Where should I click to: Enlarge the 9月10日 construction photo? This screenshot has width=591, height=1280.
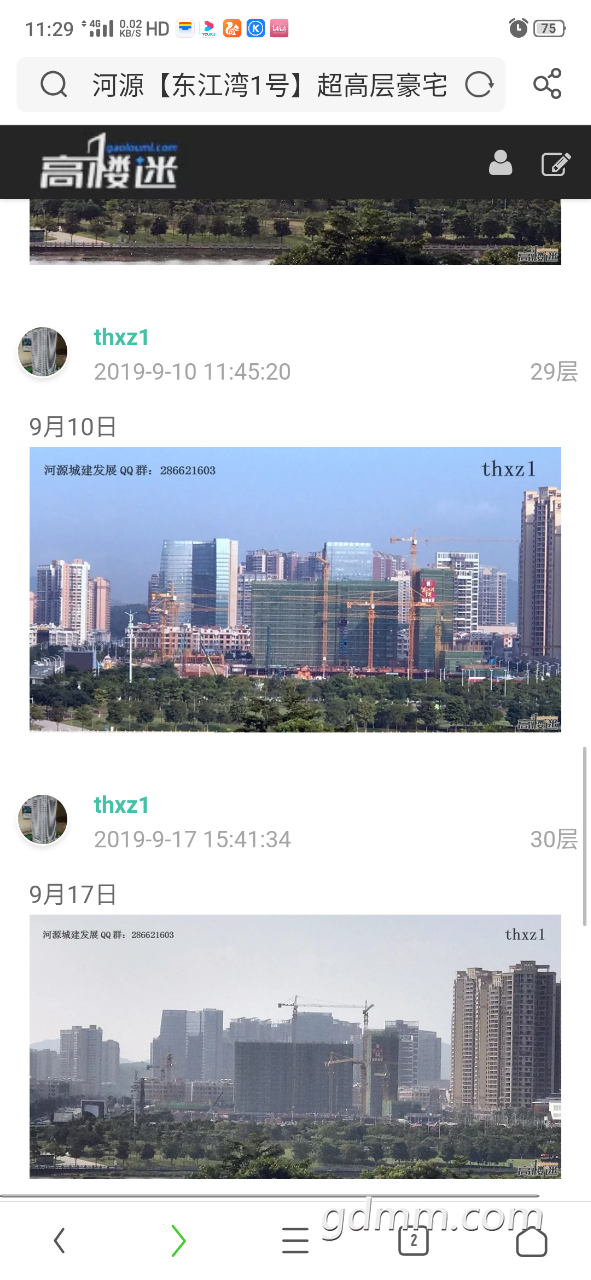tap(295, 589)
